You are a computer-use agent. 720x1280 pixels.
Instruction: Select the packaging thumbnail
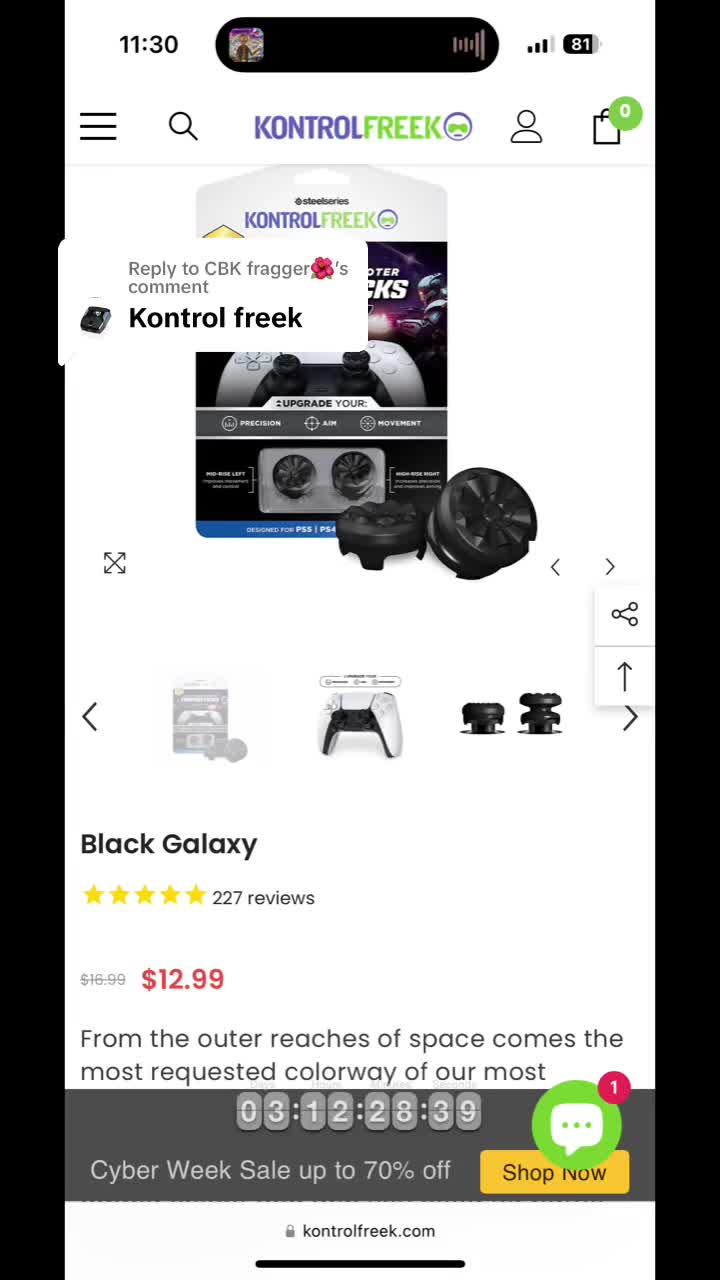pyautogui.click(x=208, y=719)
